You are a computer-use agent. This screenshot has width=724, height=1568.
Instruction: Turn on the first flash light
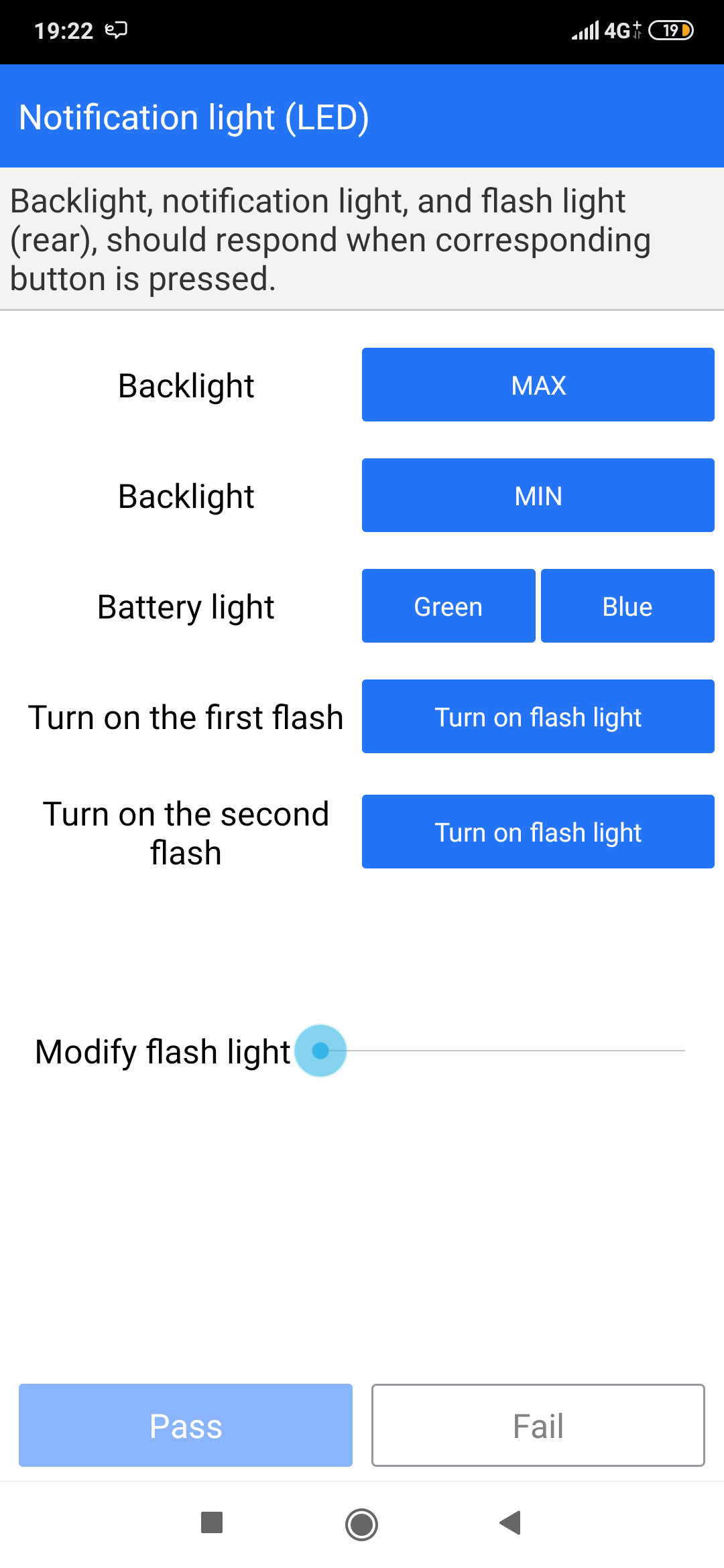(x=538, y=716)
